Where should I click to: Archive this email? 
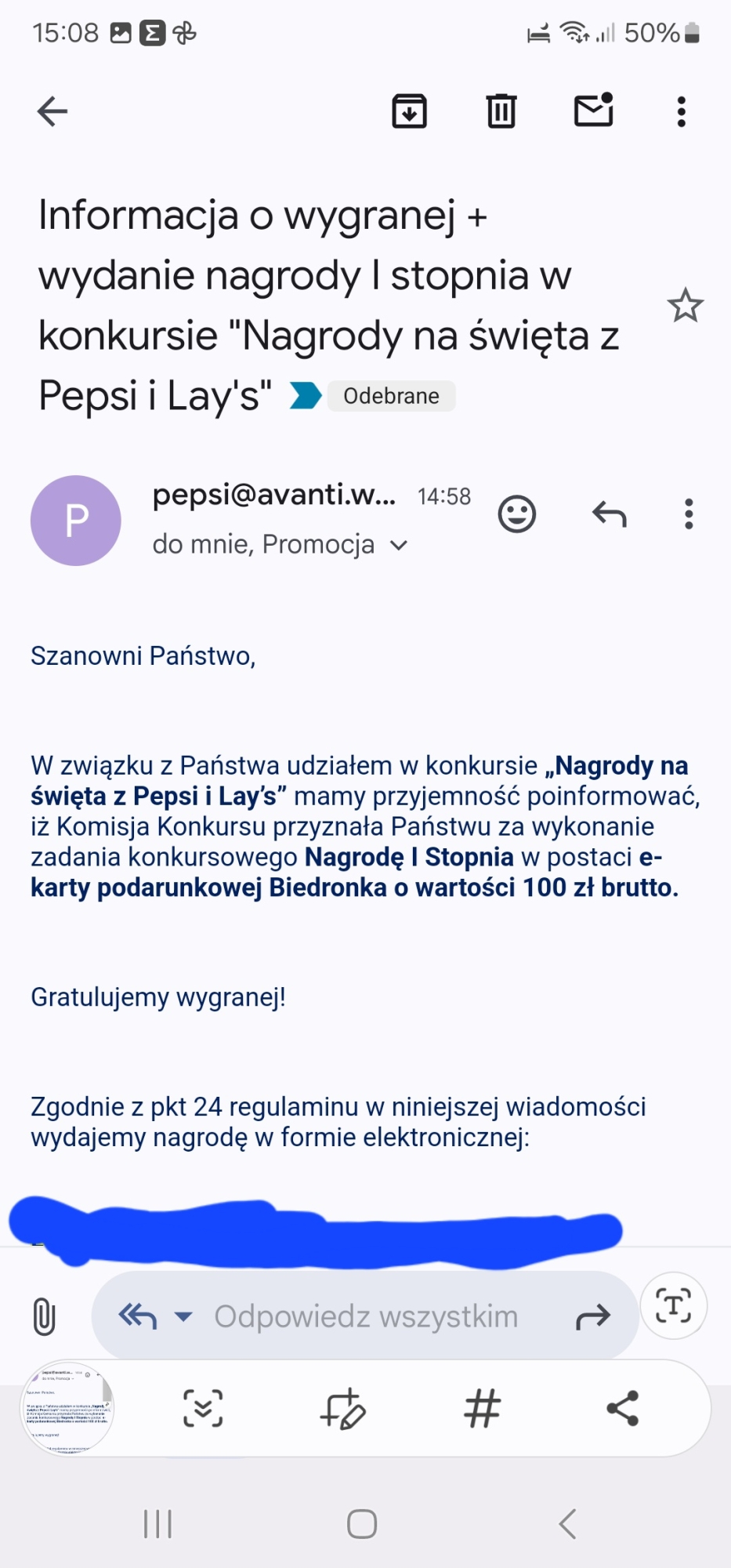click(x=409, y=111)
